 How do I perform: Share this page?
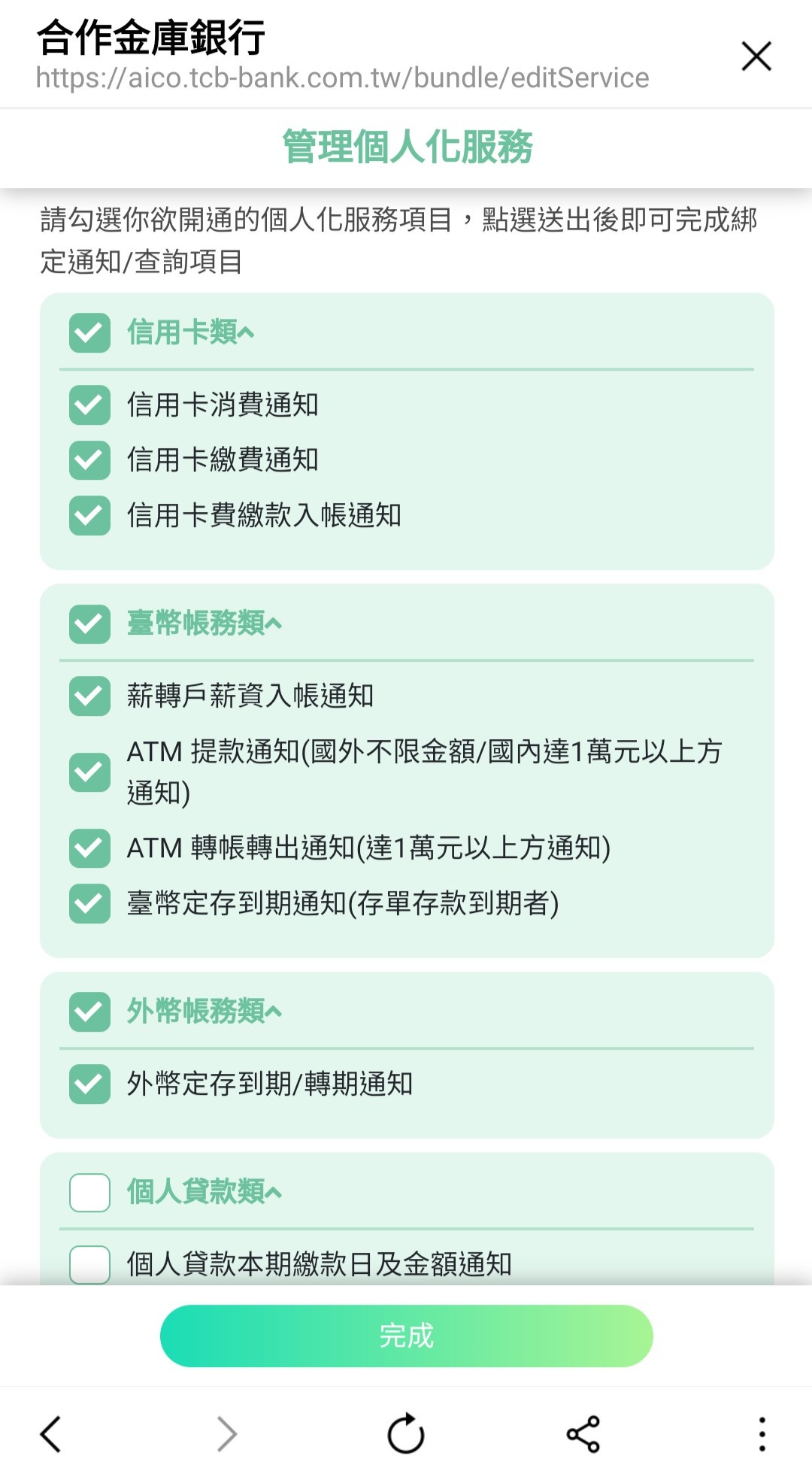(583, 1434)
